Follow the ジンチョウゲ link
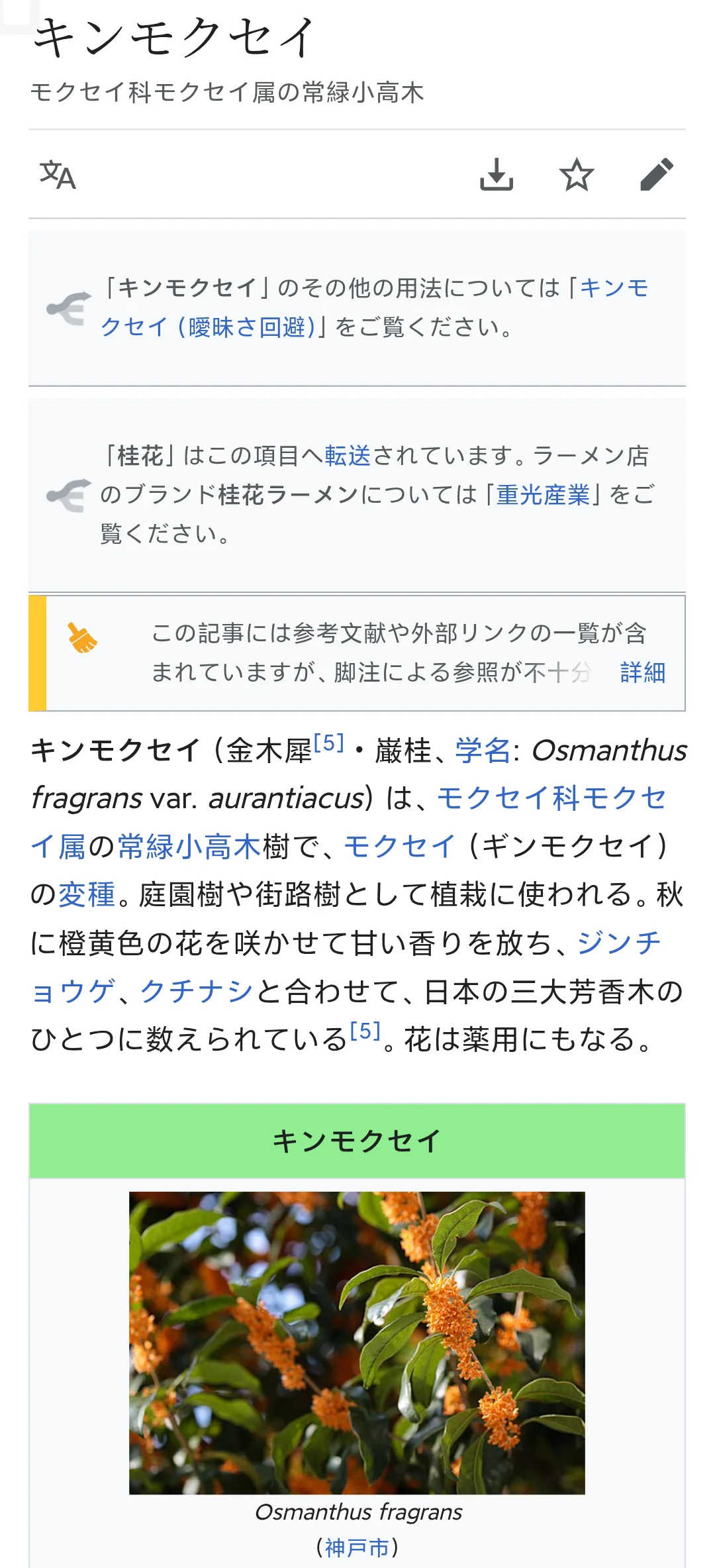Image resolution: width=715 pixels, height=1568 pixels. coord(618,943)
